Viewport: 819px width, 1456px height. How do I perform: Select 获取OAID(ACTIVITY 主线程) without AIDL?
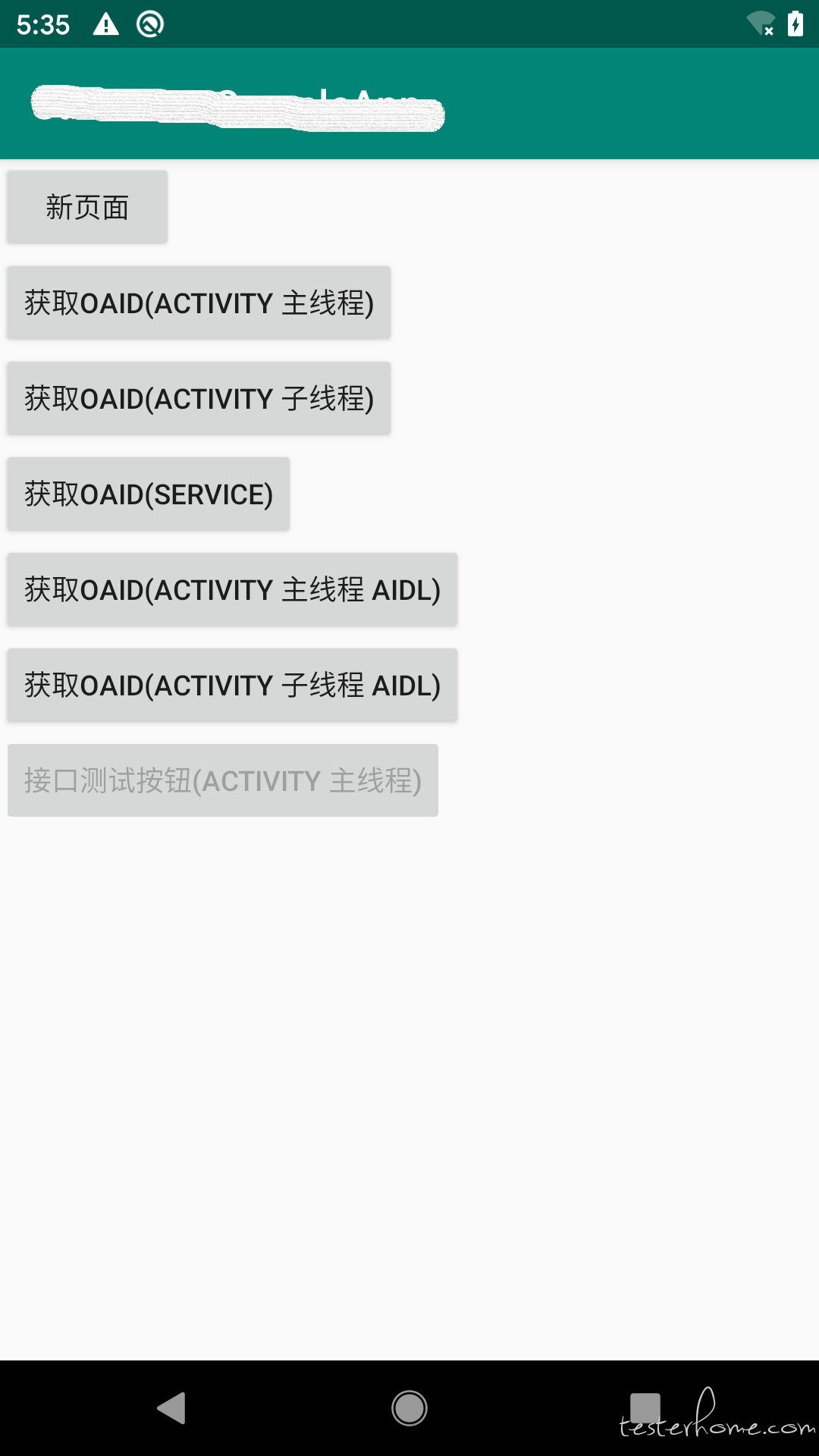(x=199, y=303)
